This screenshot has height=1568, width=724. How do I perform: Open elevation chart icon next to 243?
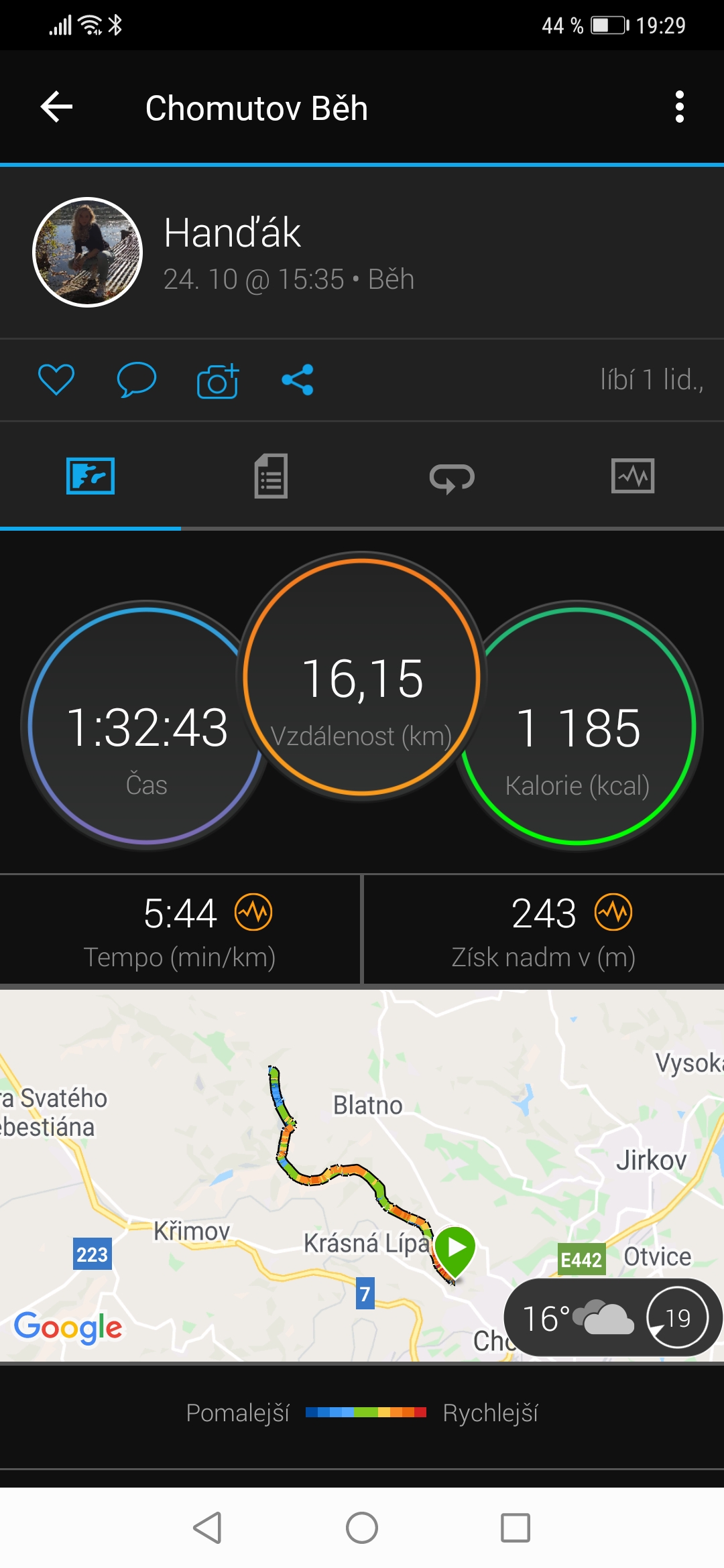pyautogui.click(x=613, y=912)
